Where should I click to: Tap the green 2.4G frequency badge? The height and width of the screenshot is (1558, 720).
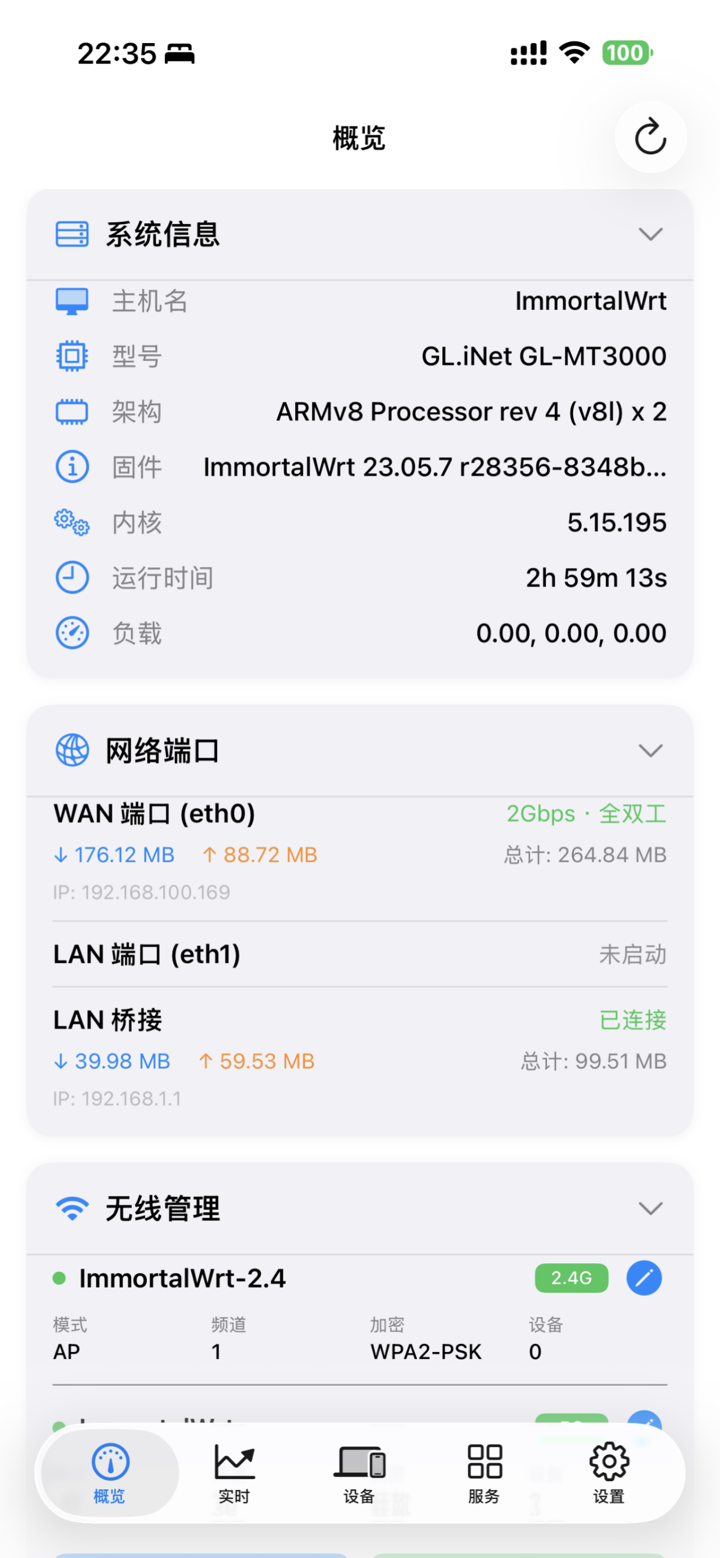571,1278
